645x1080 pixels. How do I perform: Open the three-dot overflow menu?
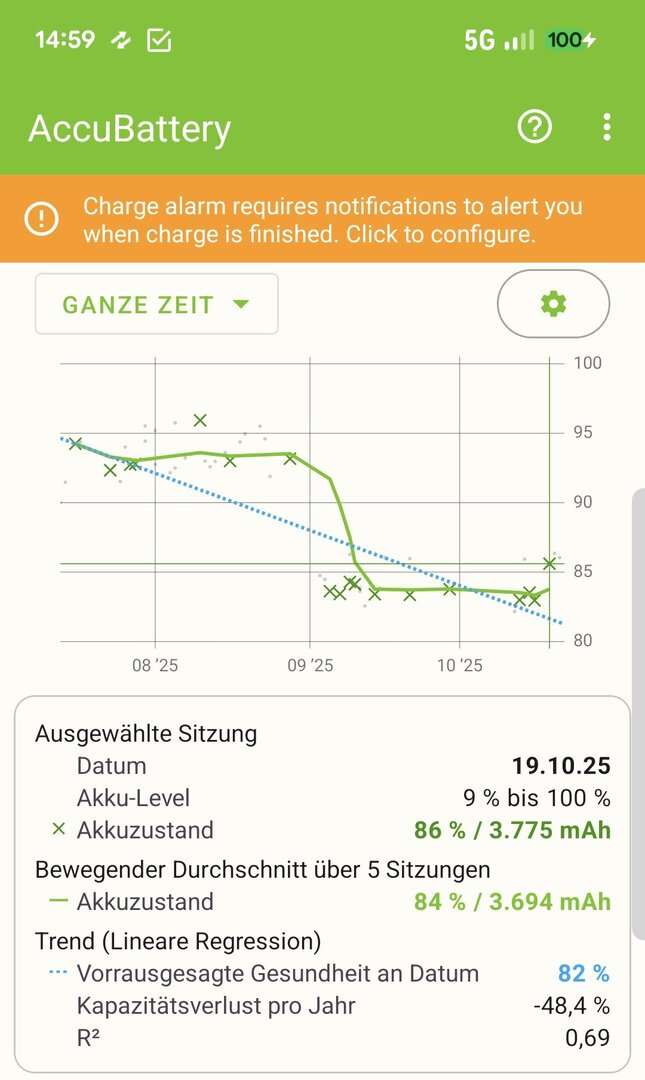(x=607, y=127)
